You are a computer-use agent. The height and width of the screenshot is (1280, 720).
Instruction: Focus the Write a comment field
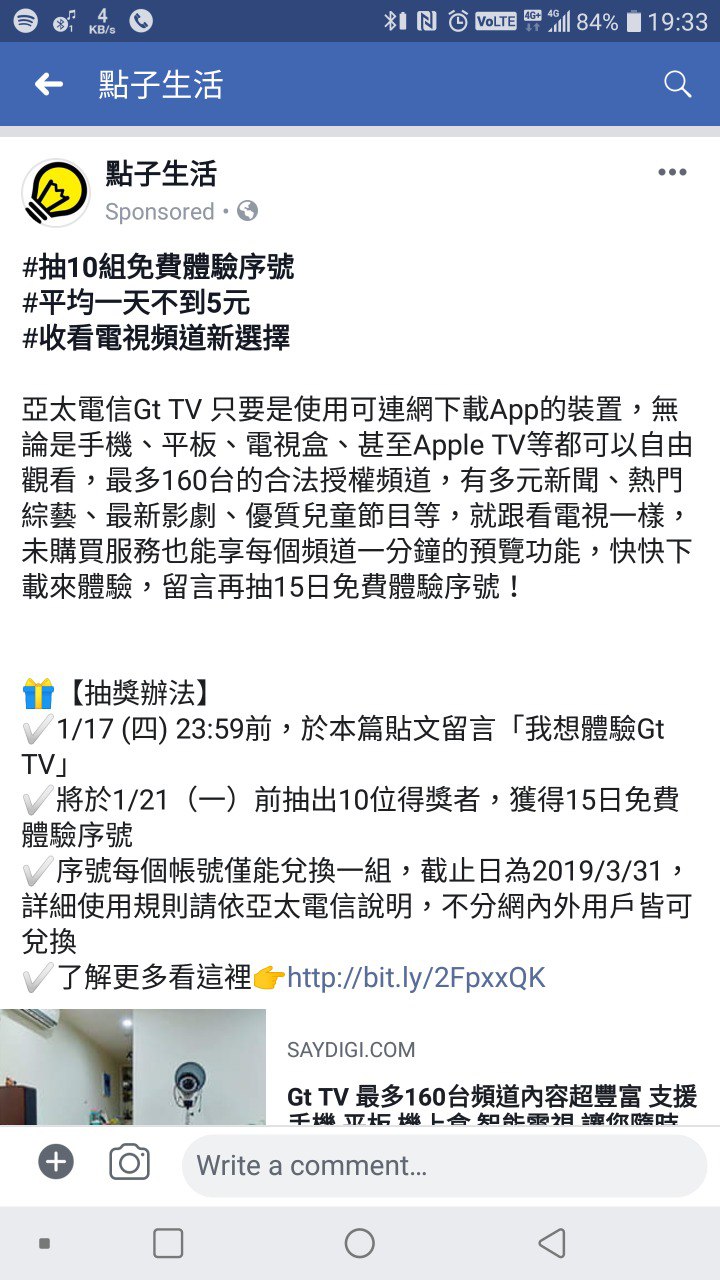point(444,1165)
